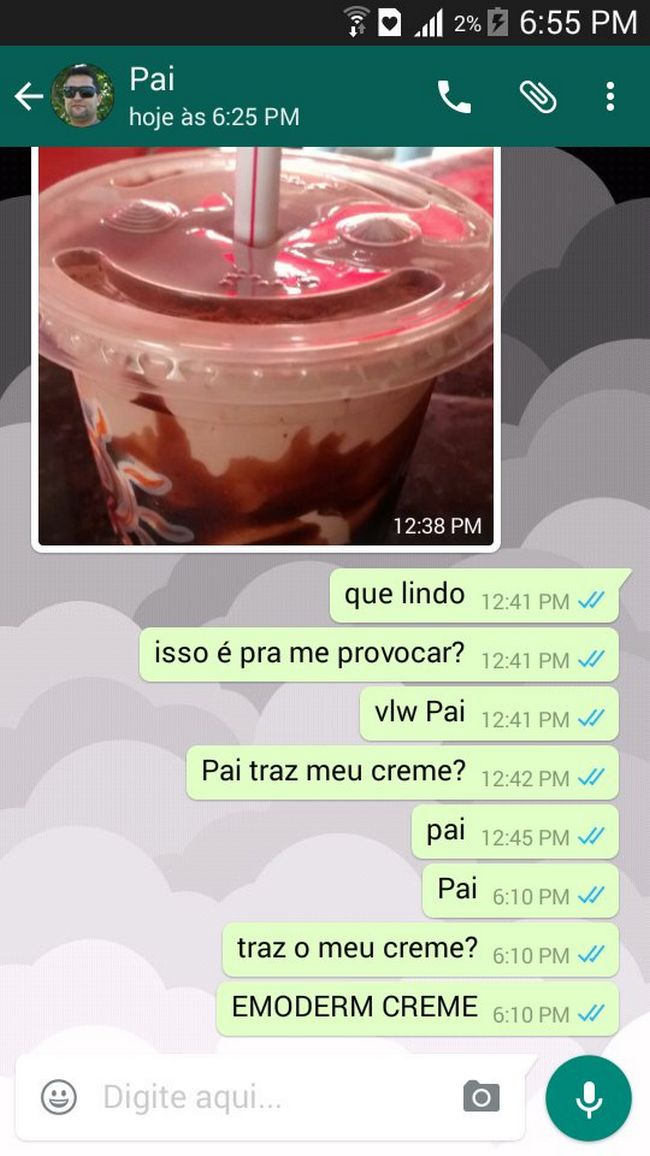Tap the microphone voice message button
Viewport: 650px width, 1156px height.
(588, 1098)
